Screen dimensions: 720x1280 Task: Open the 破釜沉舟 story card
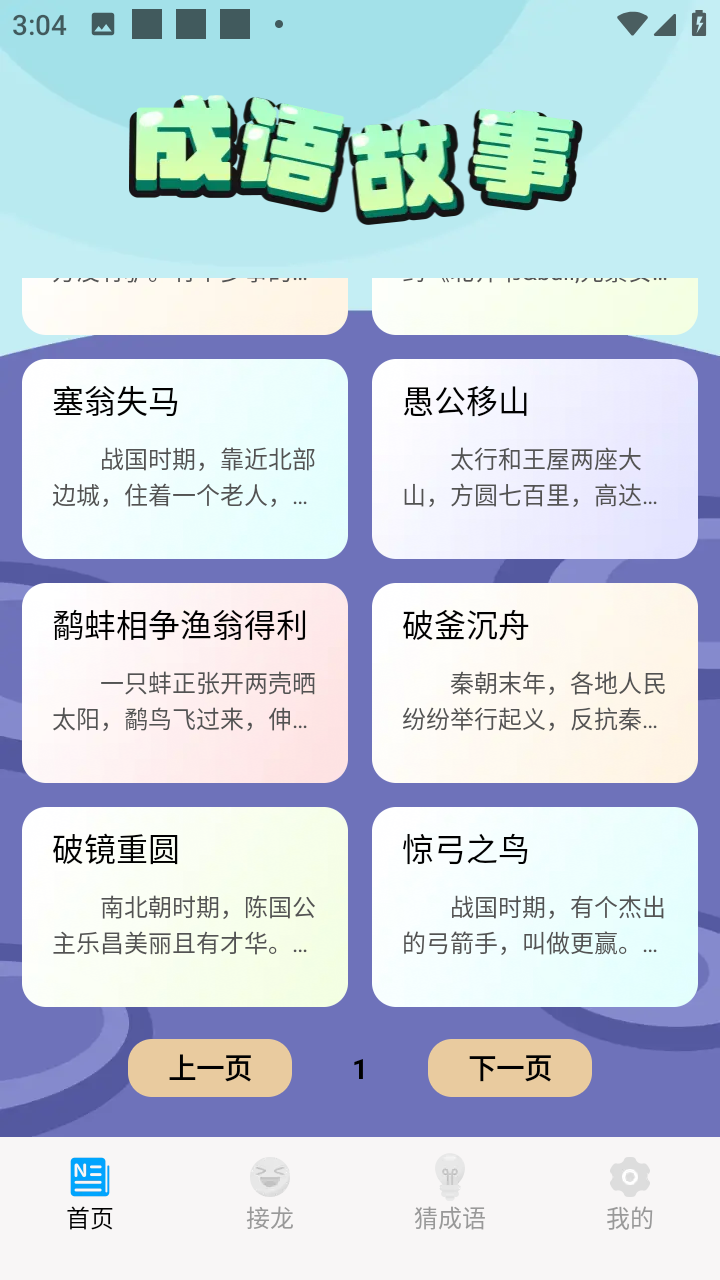535,683
